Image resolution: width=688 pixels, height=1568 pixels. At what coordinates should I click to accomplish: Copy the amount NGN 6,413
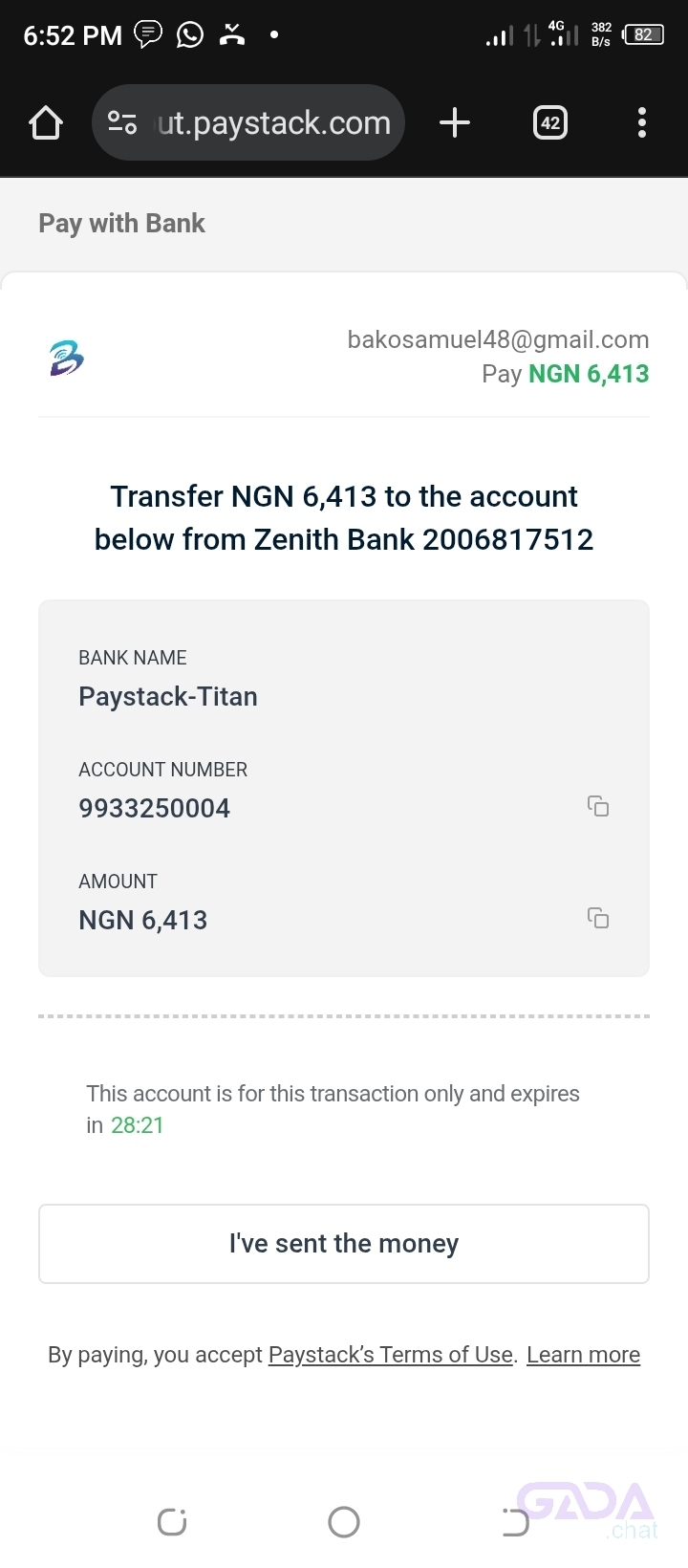point(598,918)
